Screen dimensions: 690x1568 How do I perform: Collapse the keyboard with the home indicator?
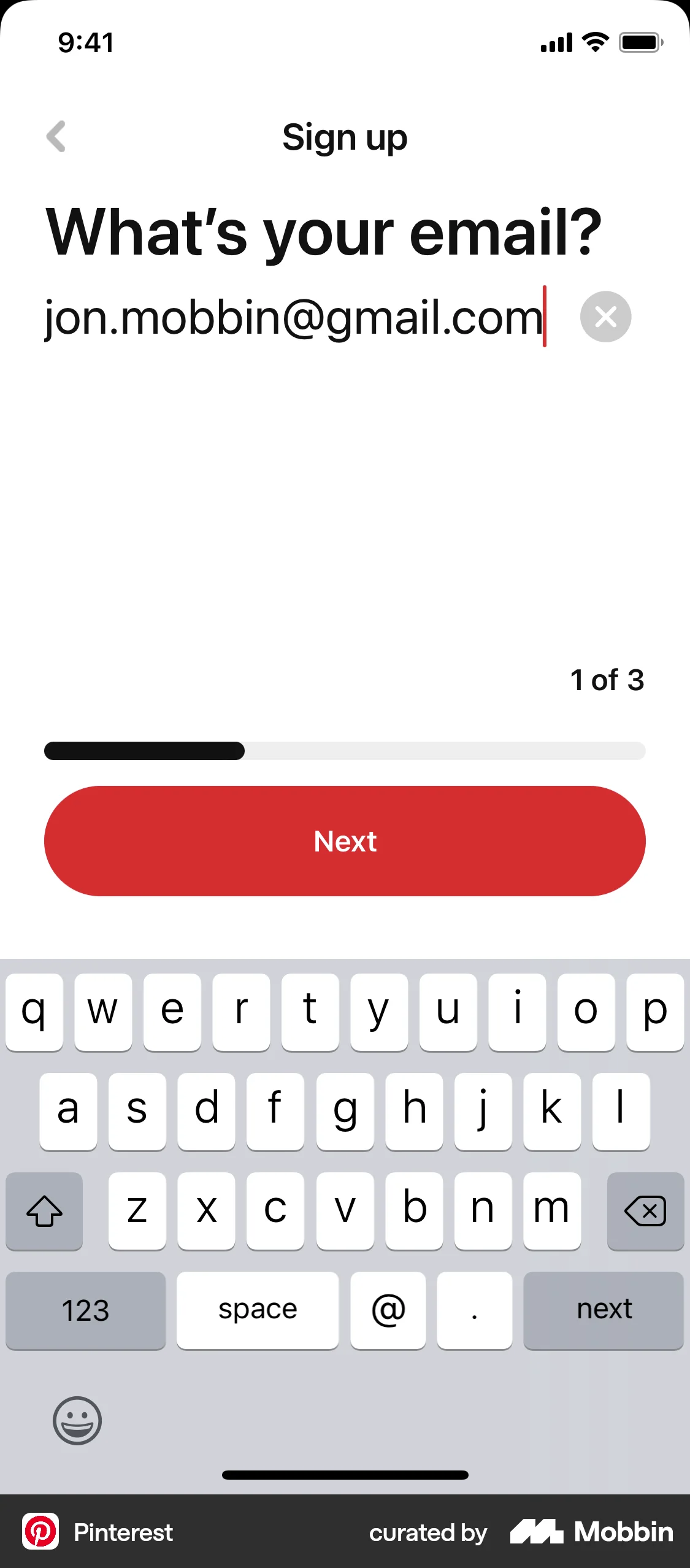(345, 1475)
